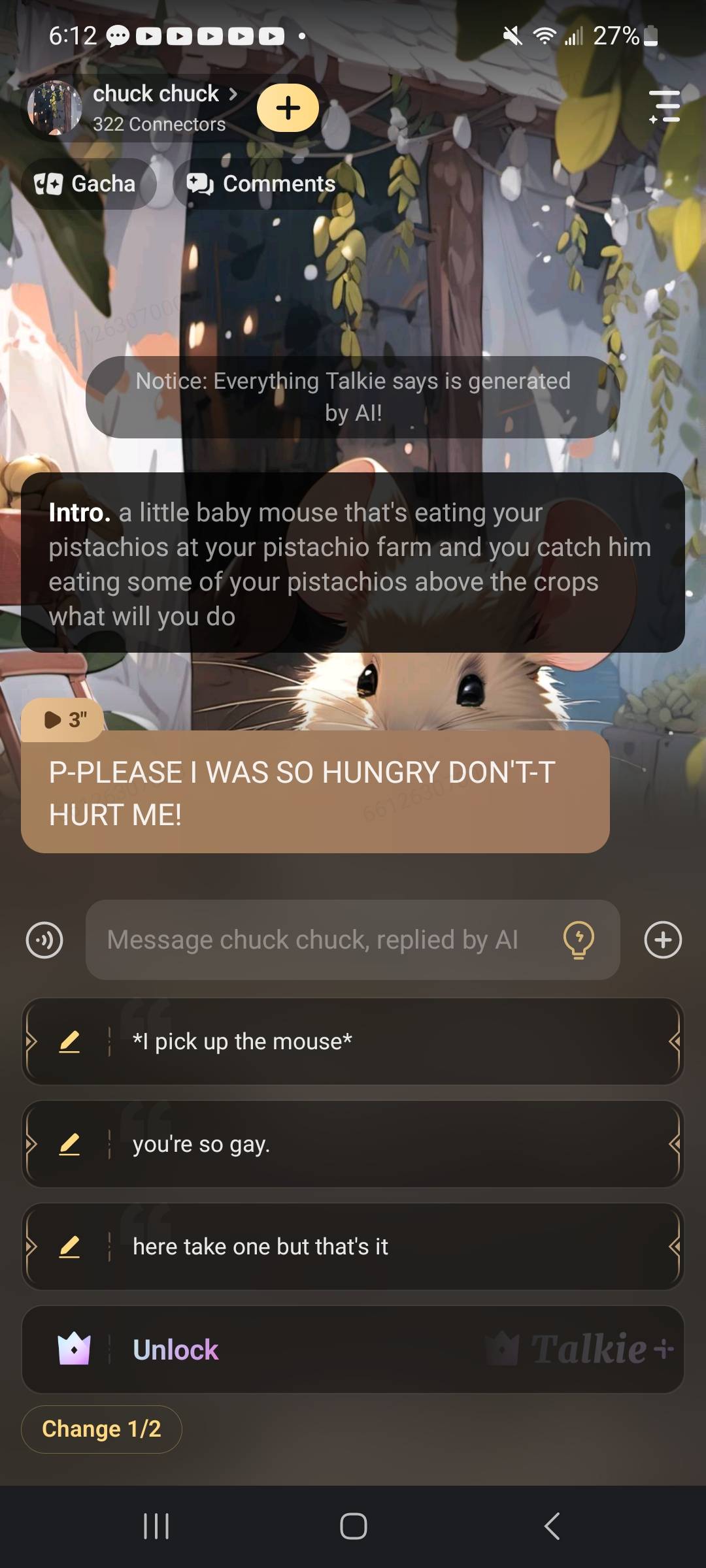Pick "here take one but that's it" reply
Screen dimensions: 706x1568
(x=353, y=1247)
